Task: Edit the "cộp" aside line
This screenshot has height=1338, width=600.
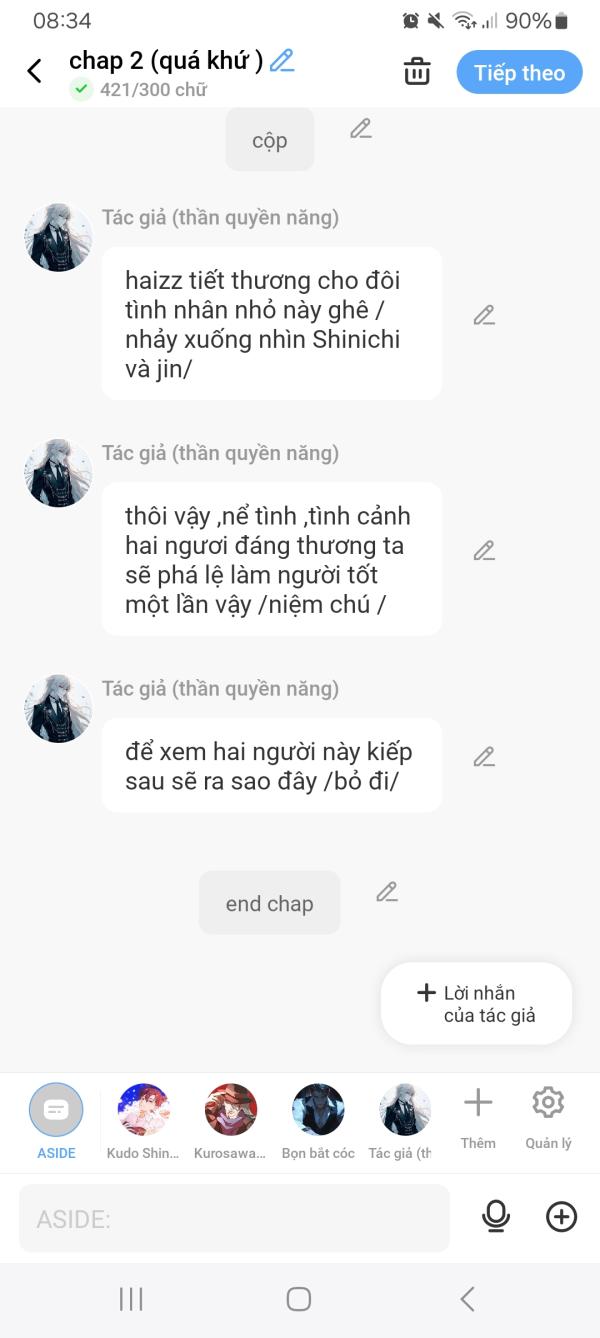Action: coord(361,129)
